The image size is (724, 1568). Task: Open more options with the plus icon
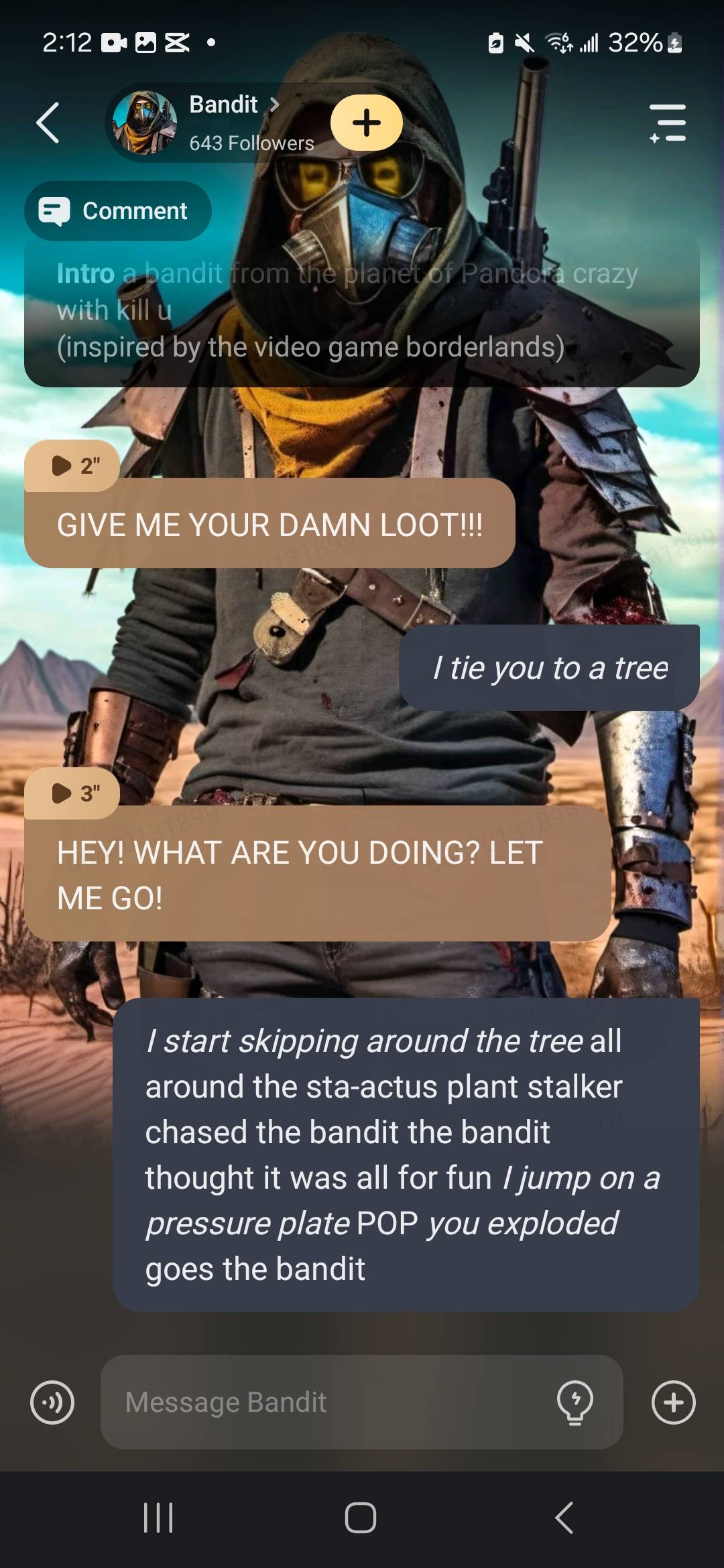(674, 1402)
